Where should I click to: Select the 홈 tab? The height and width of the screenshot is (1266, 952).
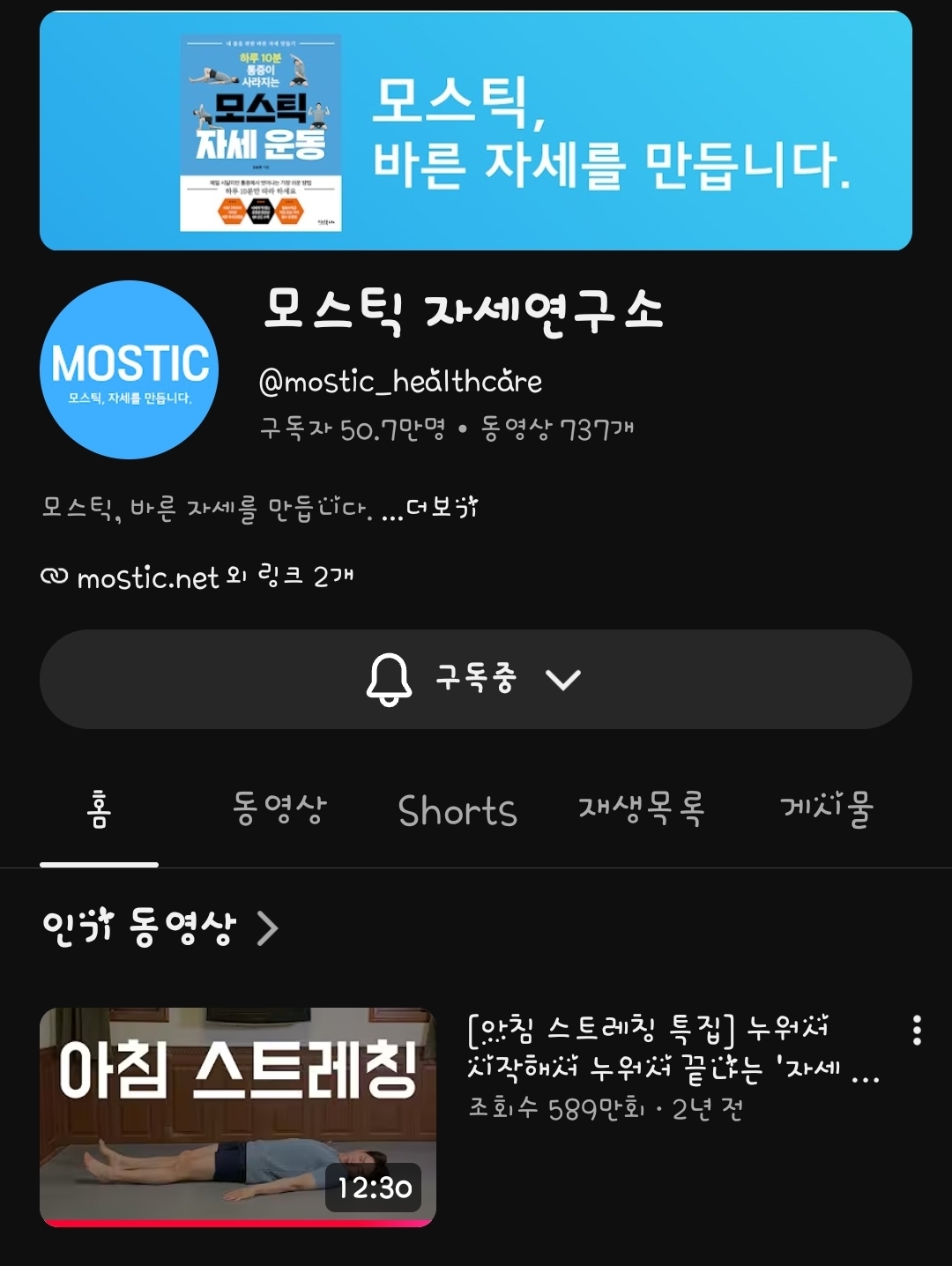99,809
